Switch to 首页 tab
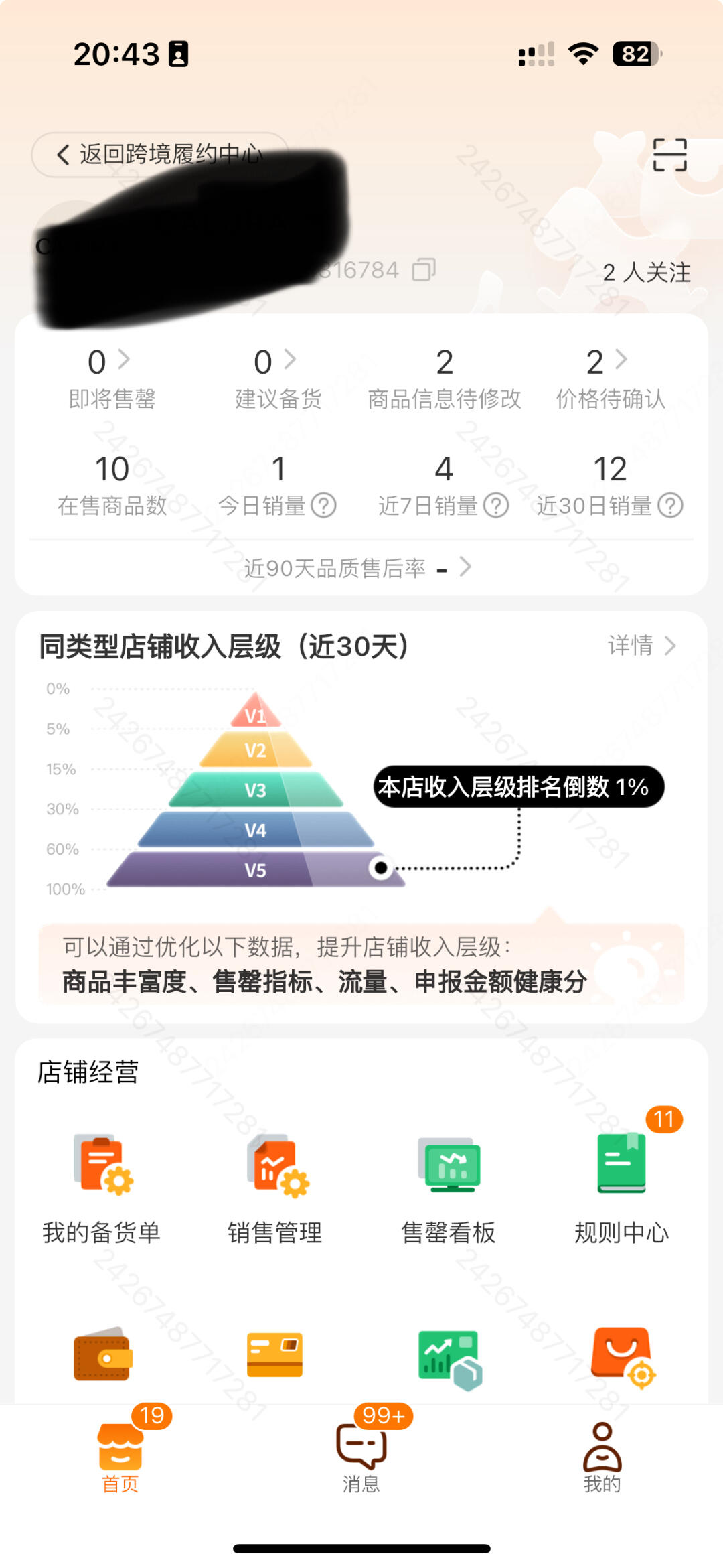This screenshot has width=723, height=1568. coord(120,1457)
